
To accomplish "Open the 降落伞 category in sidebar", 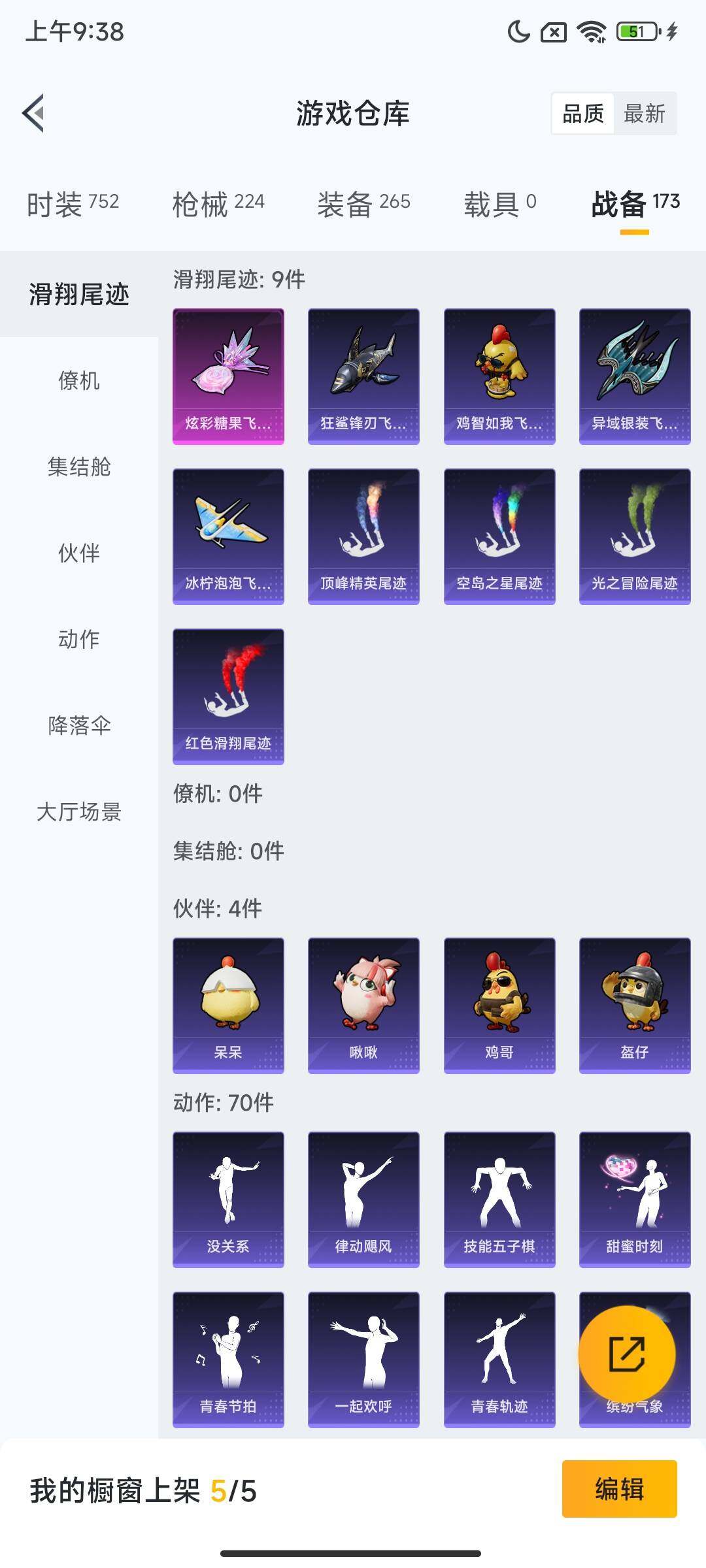I will click(x=78, y=725).
